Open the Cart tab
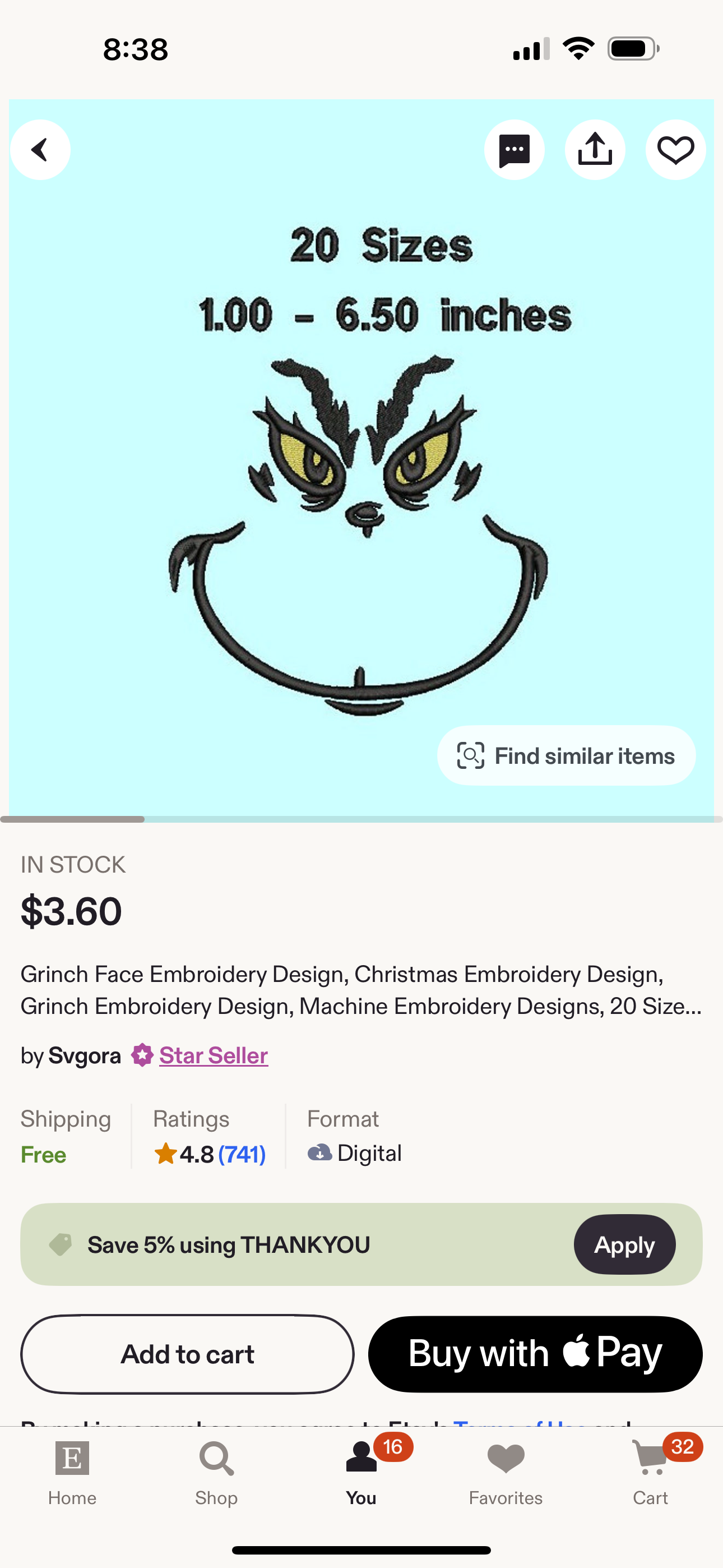Image resolution: width=723 pixels, height=1568 pixels. (x=650, y=1472)
